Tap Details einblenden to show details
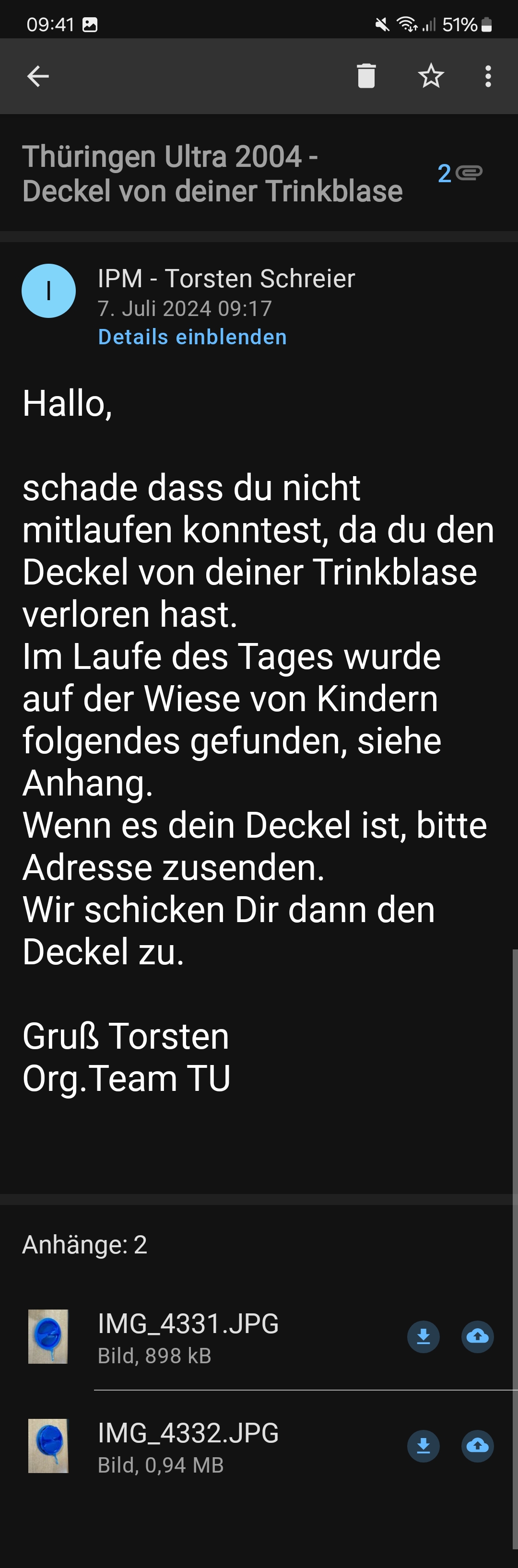The height and width of the screenshot is (1568, 518). [x=192, y=337]
